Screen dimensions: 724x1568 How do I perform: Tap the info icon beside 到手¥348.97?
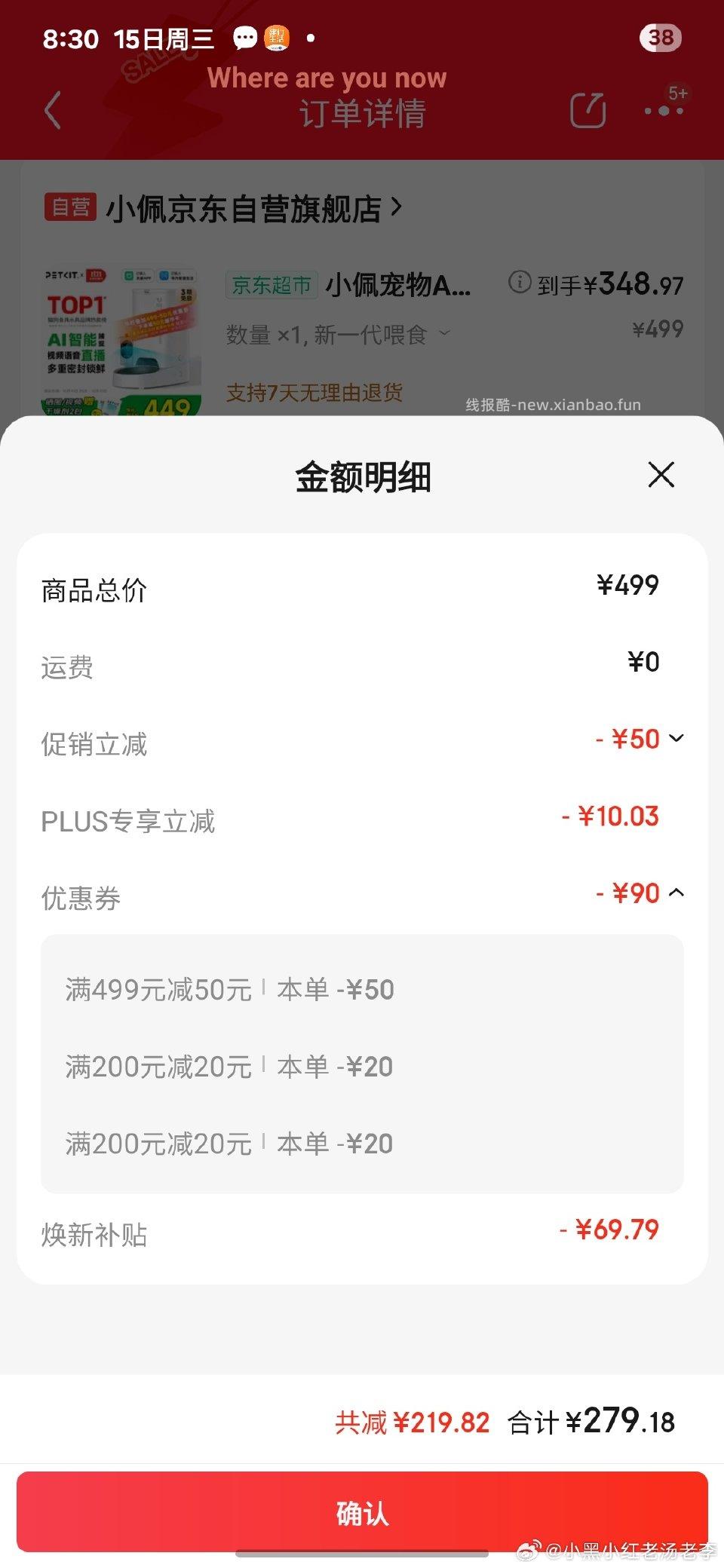click(x=519, y=284)
